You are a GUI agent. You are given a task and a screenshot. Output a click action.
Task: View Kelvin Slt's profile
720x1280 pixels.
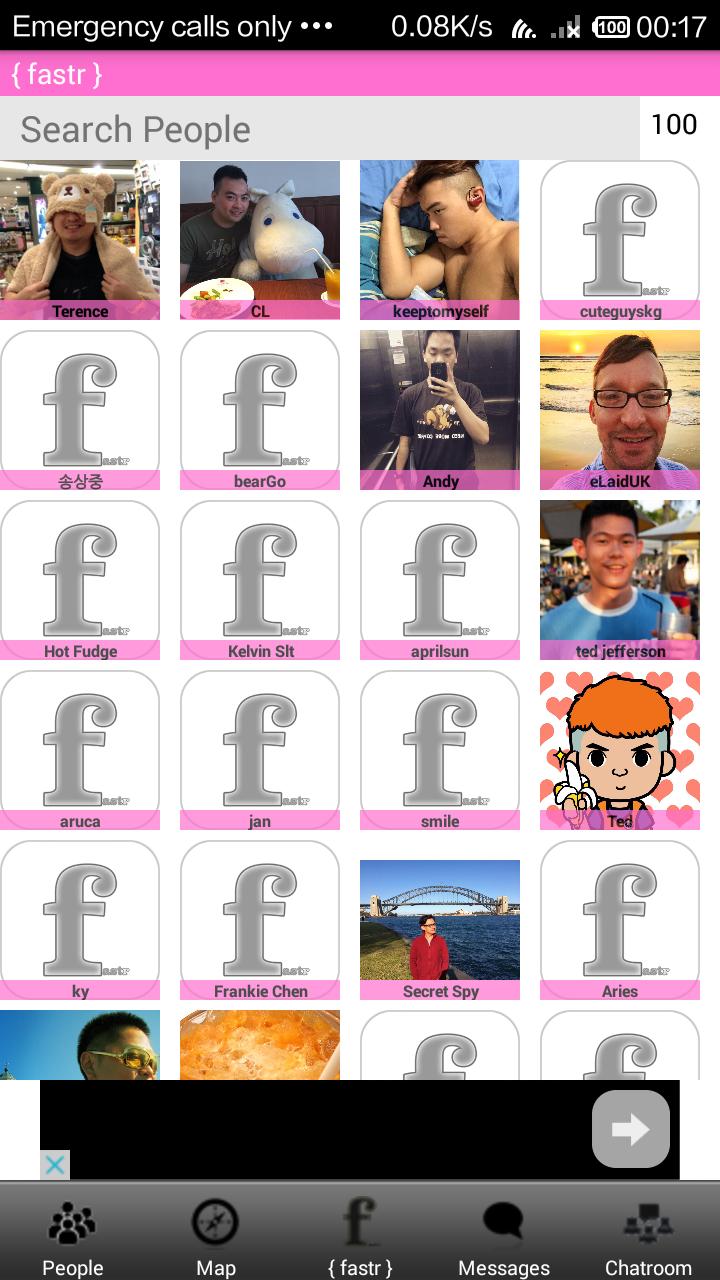point(260,580)
